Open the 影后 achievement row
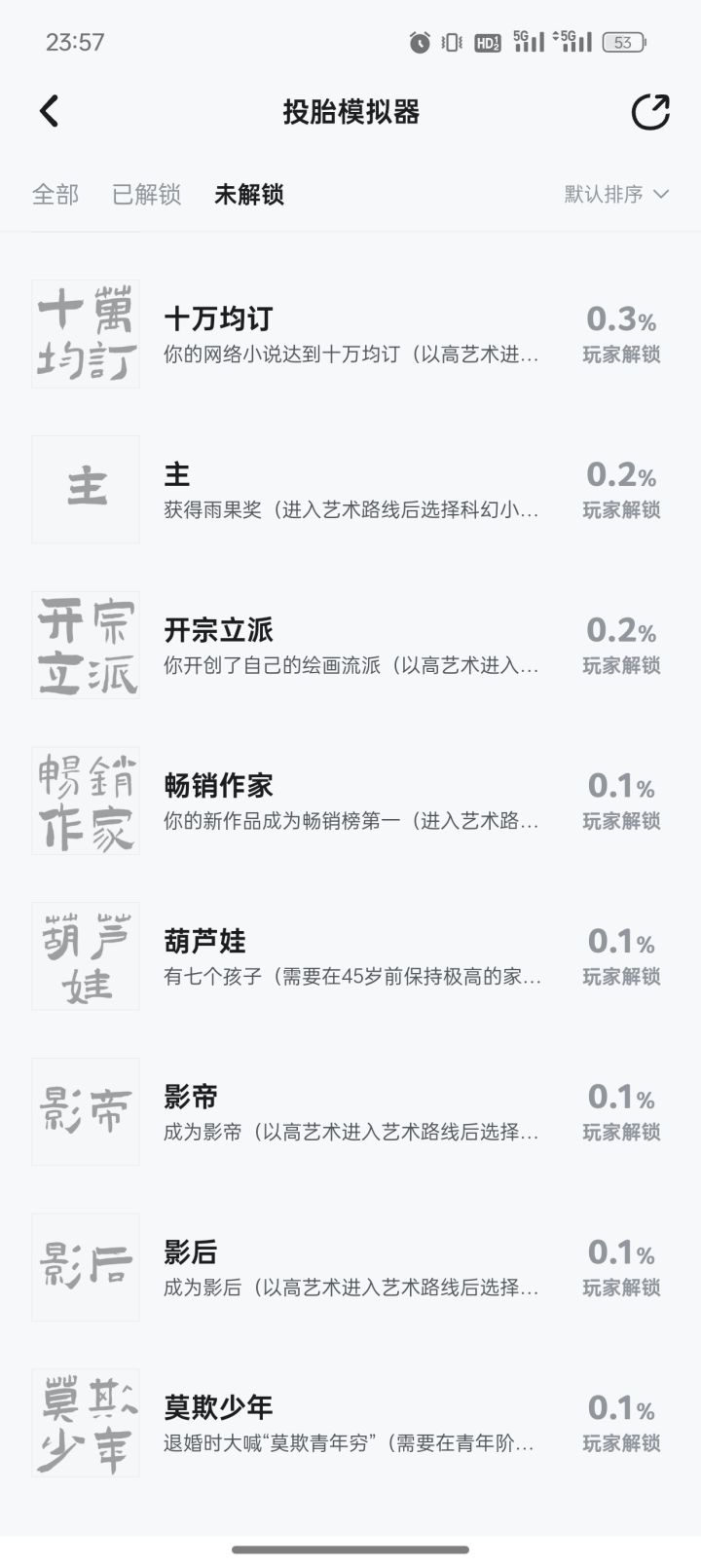This screenshot has width=701, height=1568. coord(350,1267)
